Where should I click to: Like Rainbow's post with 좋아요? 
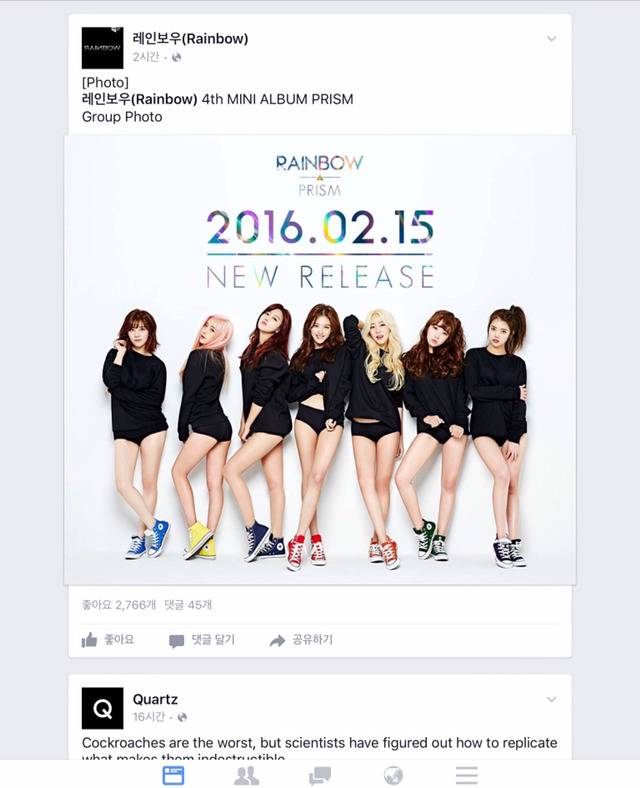[x=108, y=640]
